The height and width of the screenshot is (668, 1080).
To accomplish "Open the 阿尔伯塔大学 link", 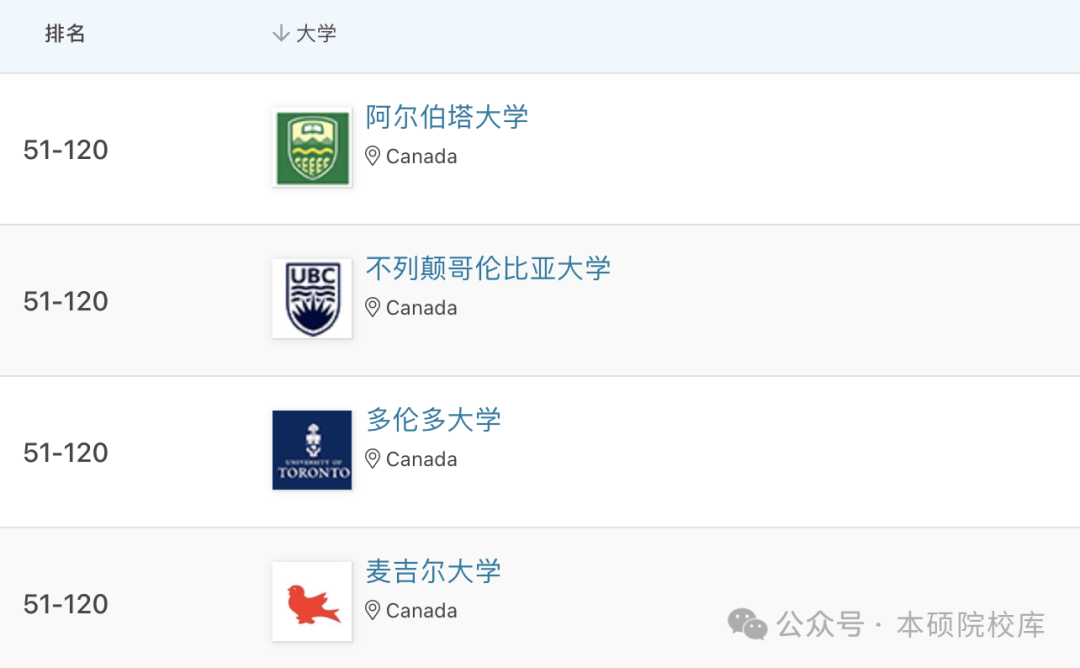I will 446,117.
